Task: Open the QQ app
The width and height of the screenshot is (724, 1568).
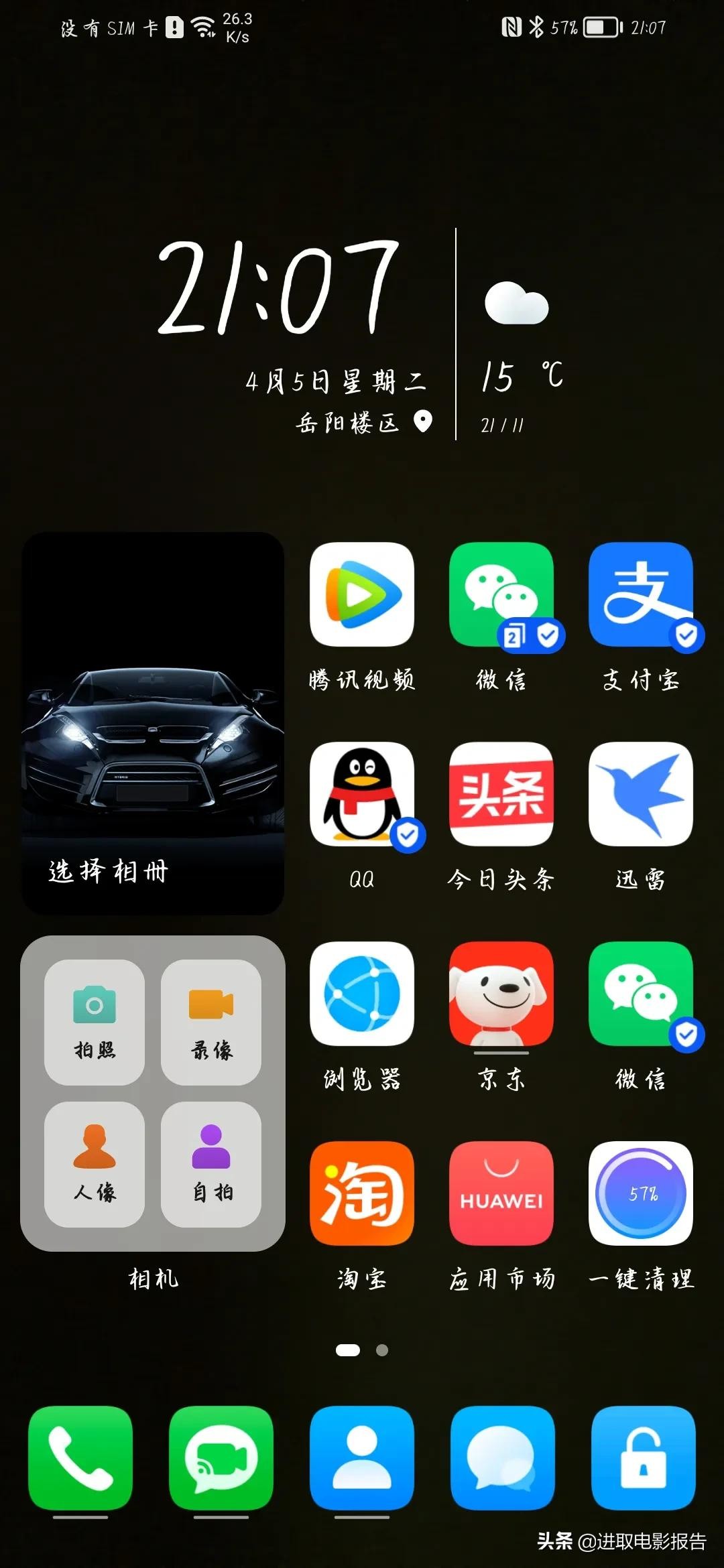Action: (362, 794)
